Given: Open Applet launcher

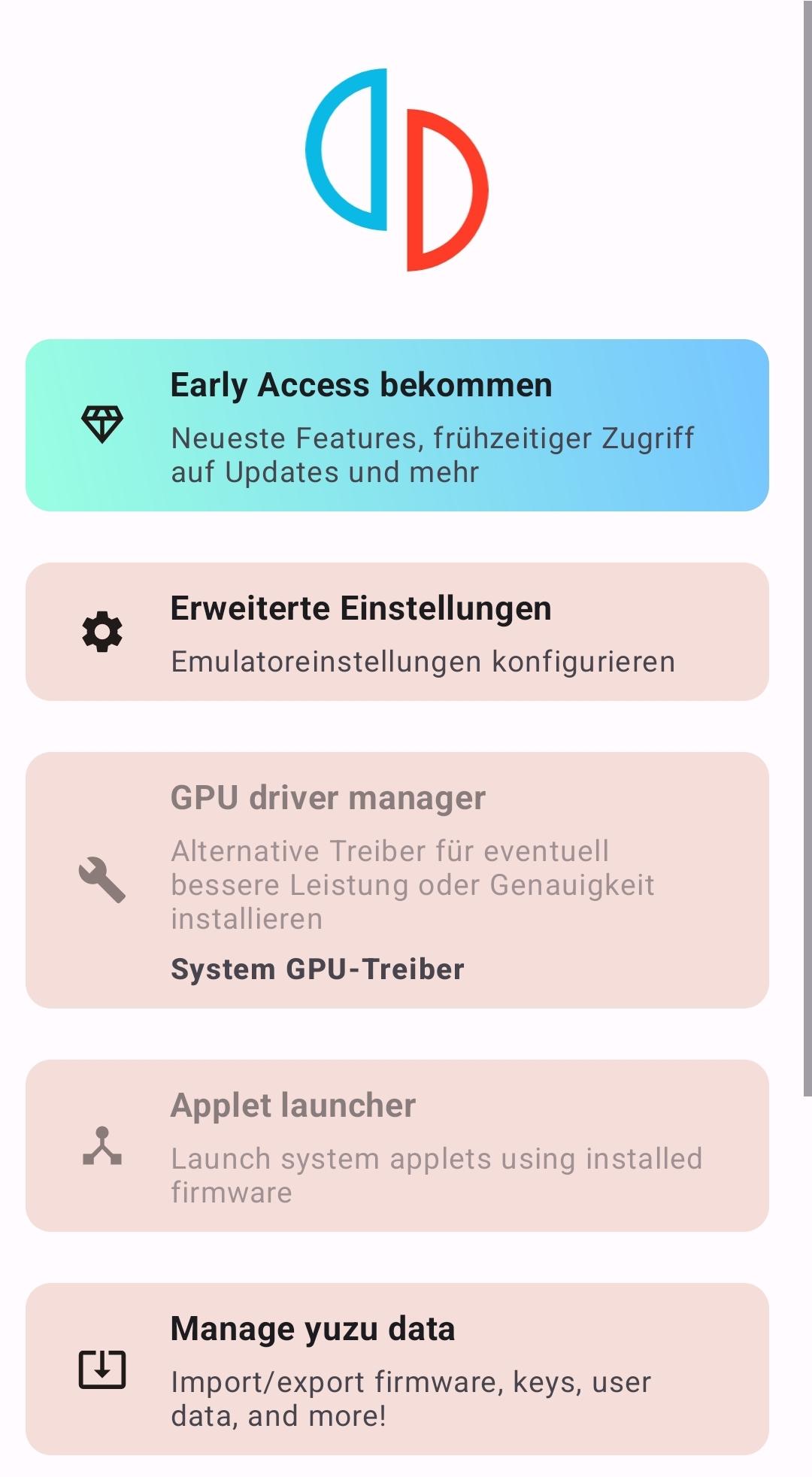Looking at the screenshot, I should point(397,1145).
